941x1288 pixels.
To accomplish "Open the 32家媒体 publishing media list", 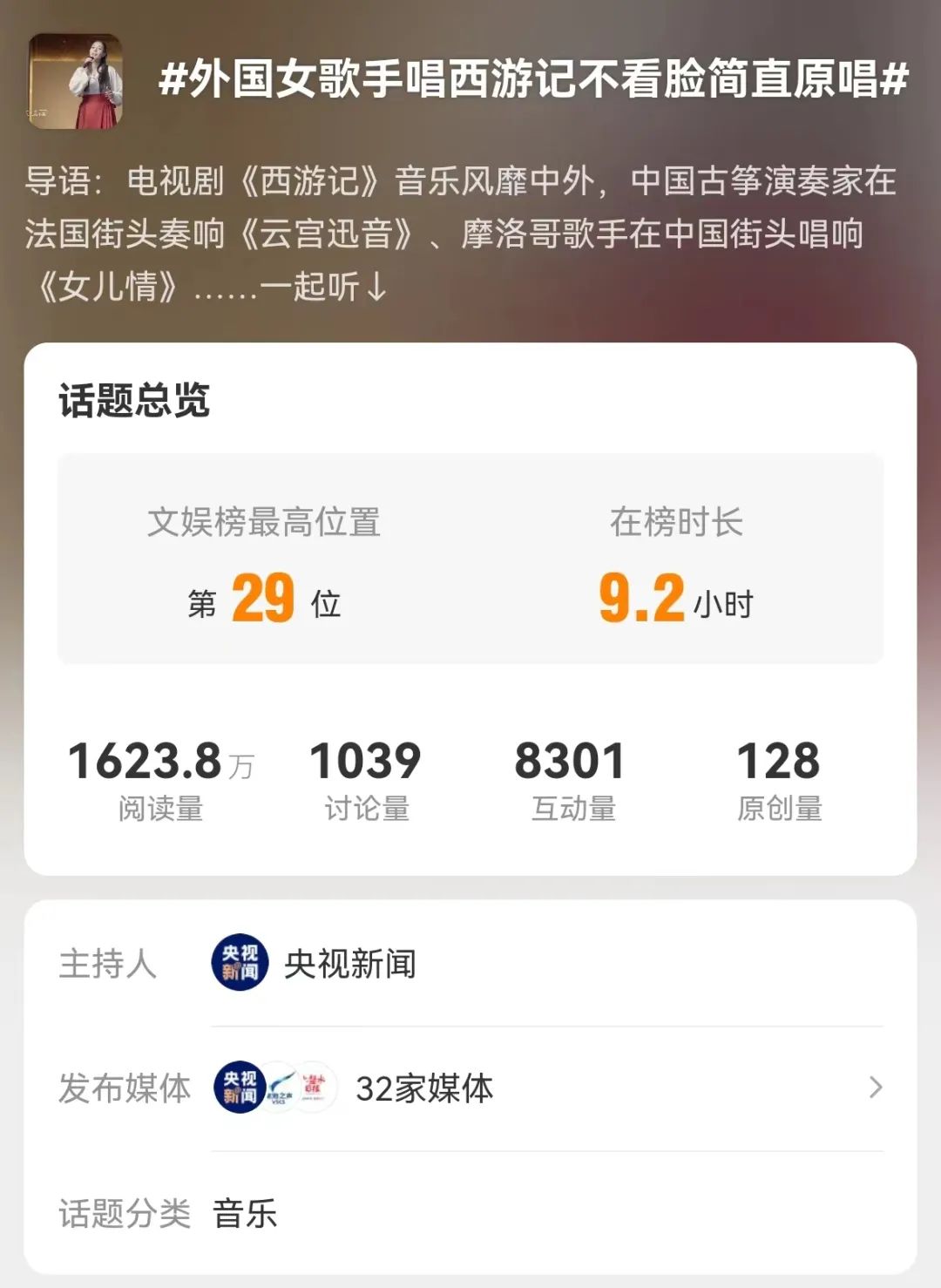I will (x=424, y=1088).
